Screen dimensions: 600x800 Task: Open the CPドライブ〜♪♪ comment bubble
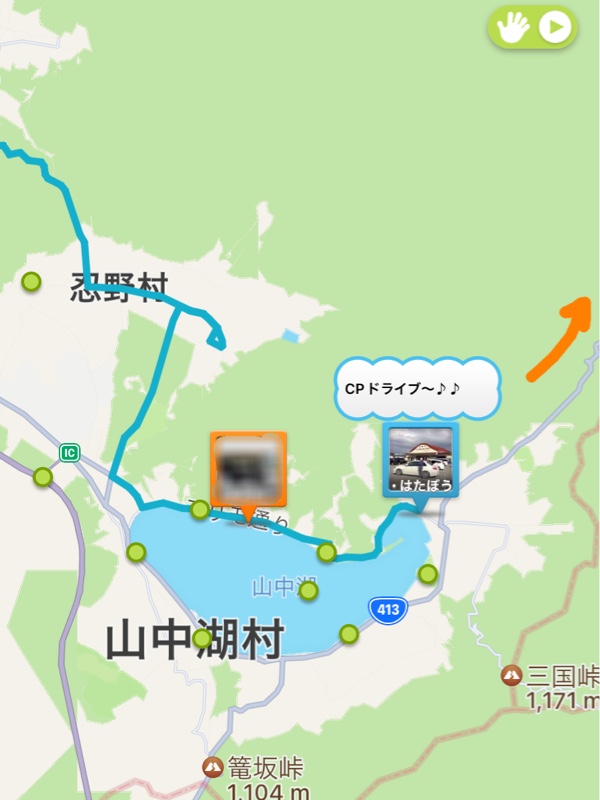[x=415, y=388]
